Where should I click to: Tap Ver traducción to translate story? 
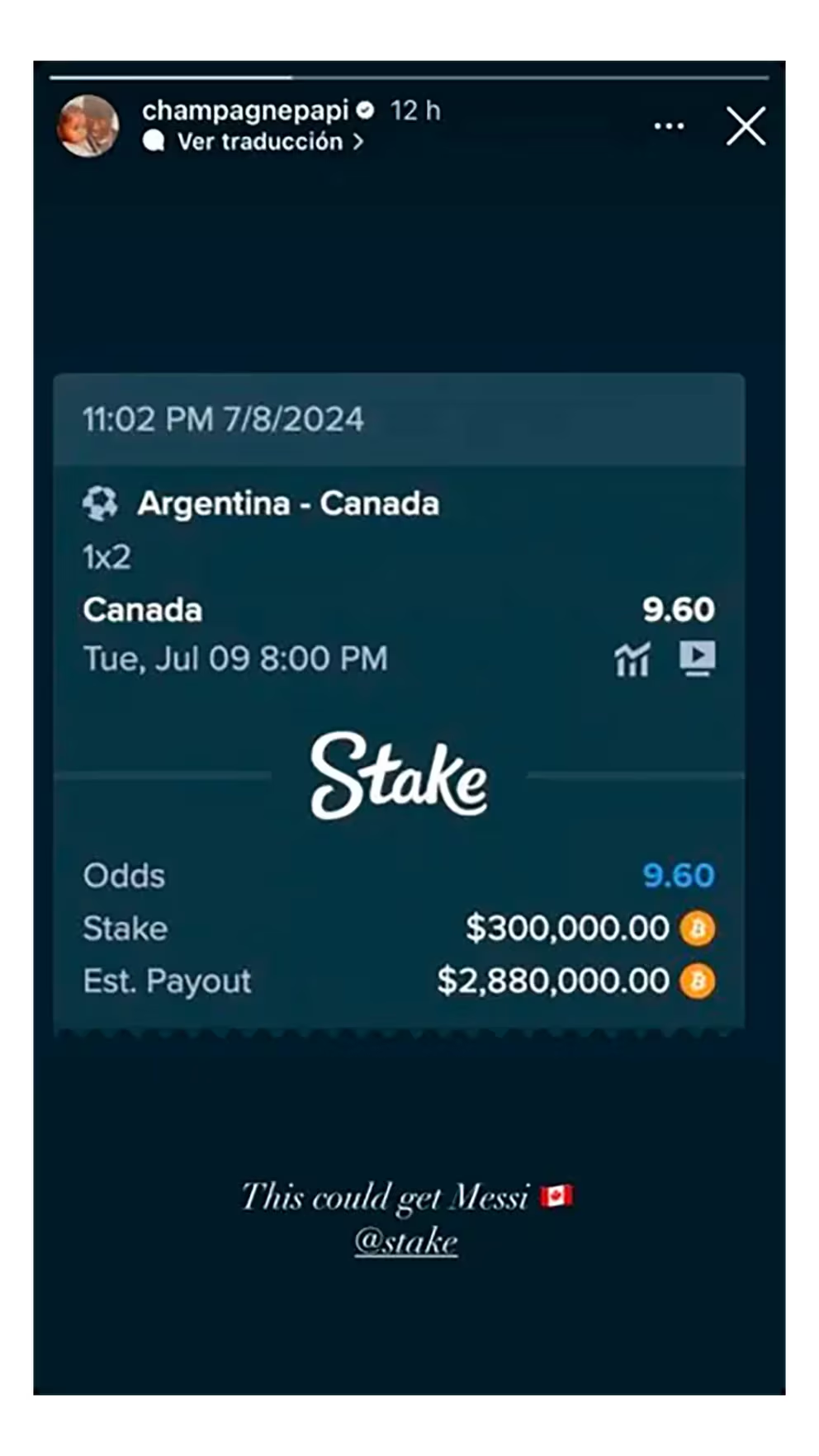(x=259, y=142)
